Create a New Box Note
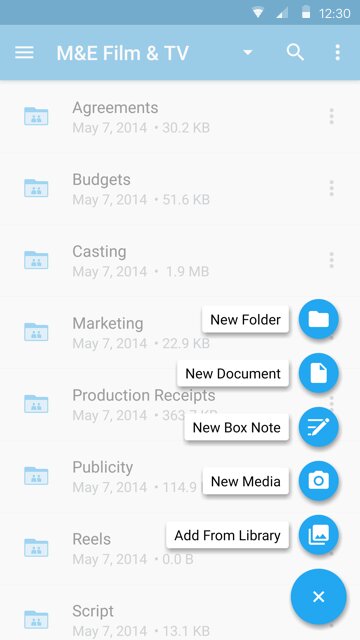This screenshot has width=360, height=640. coord(318,427)
